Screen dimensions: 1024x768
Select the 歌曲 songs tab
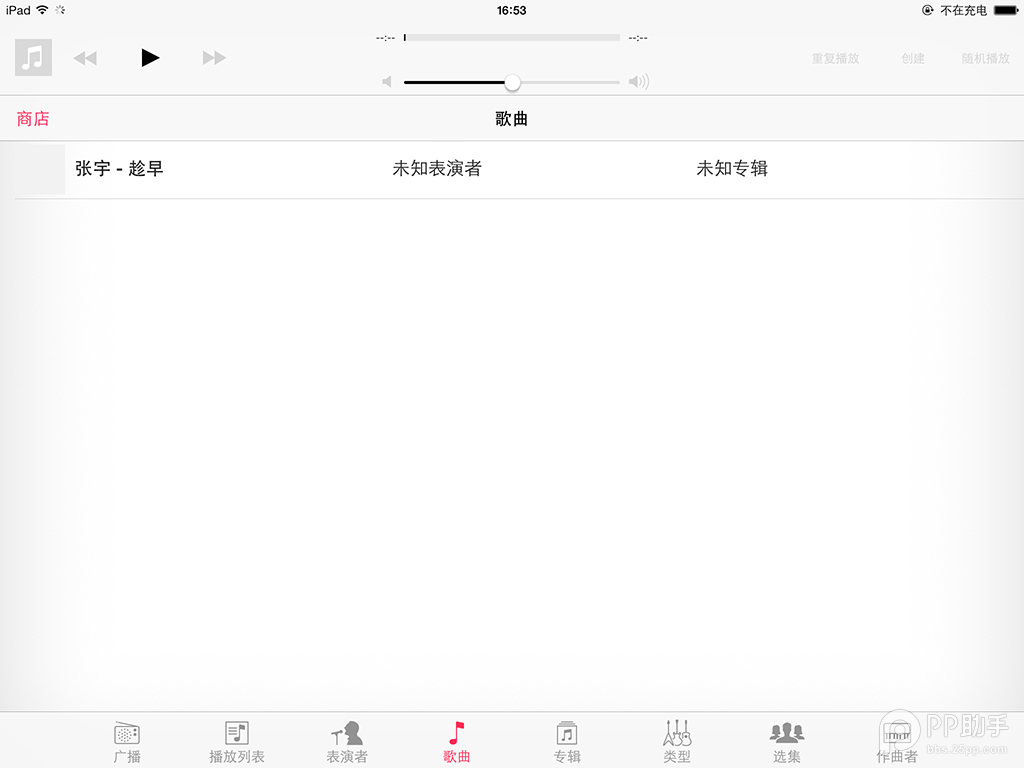point(457,741)
